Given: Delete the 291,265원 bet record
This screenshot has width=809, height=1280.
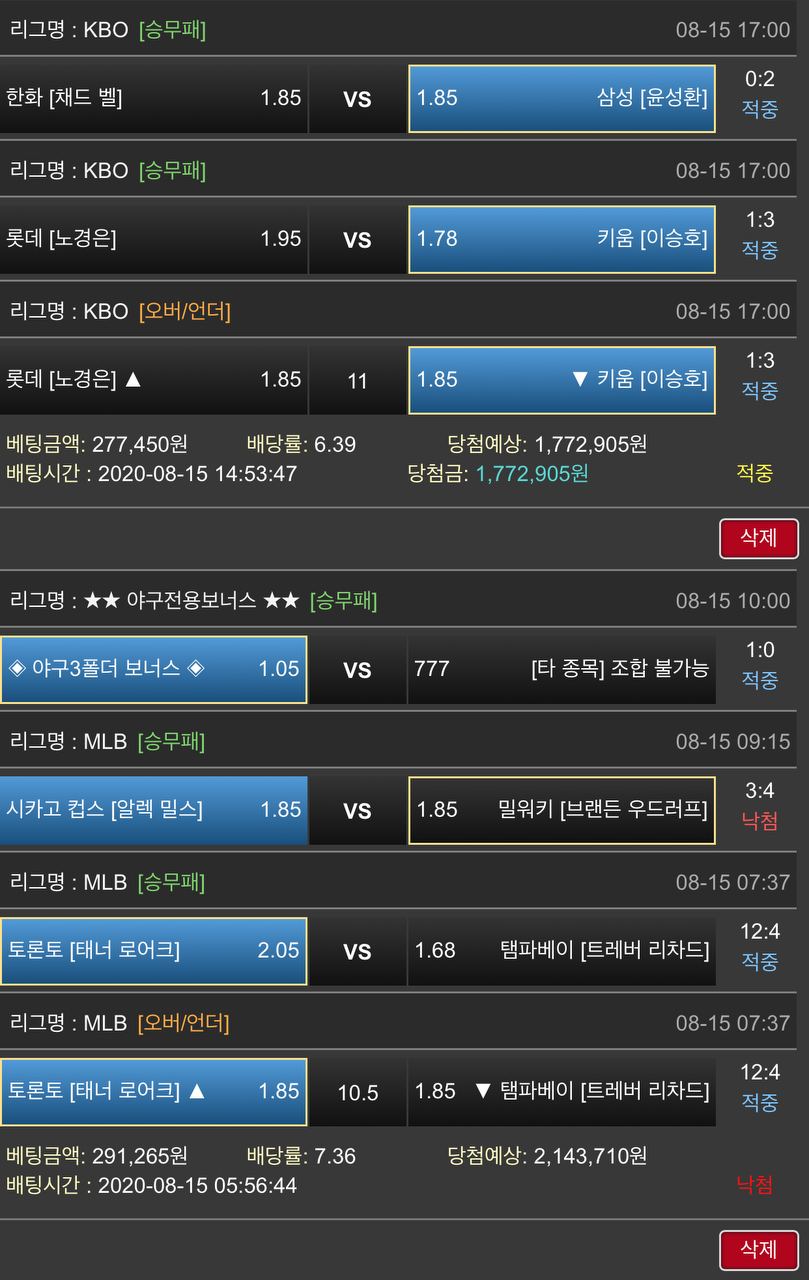Looking at the screenshot, I should point(758,1249).
